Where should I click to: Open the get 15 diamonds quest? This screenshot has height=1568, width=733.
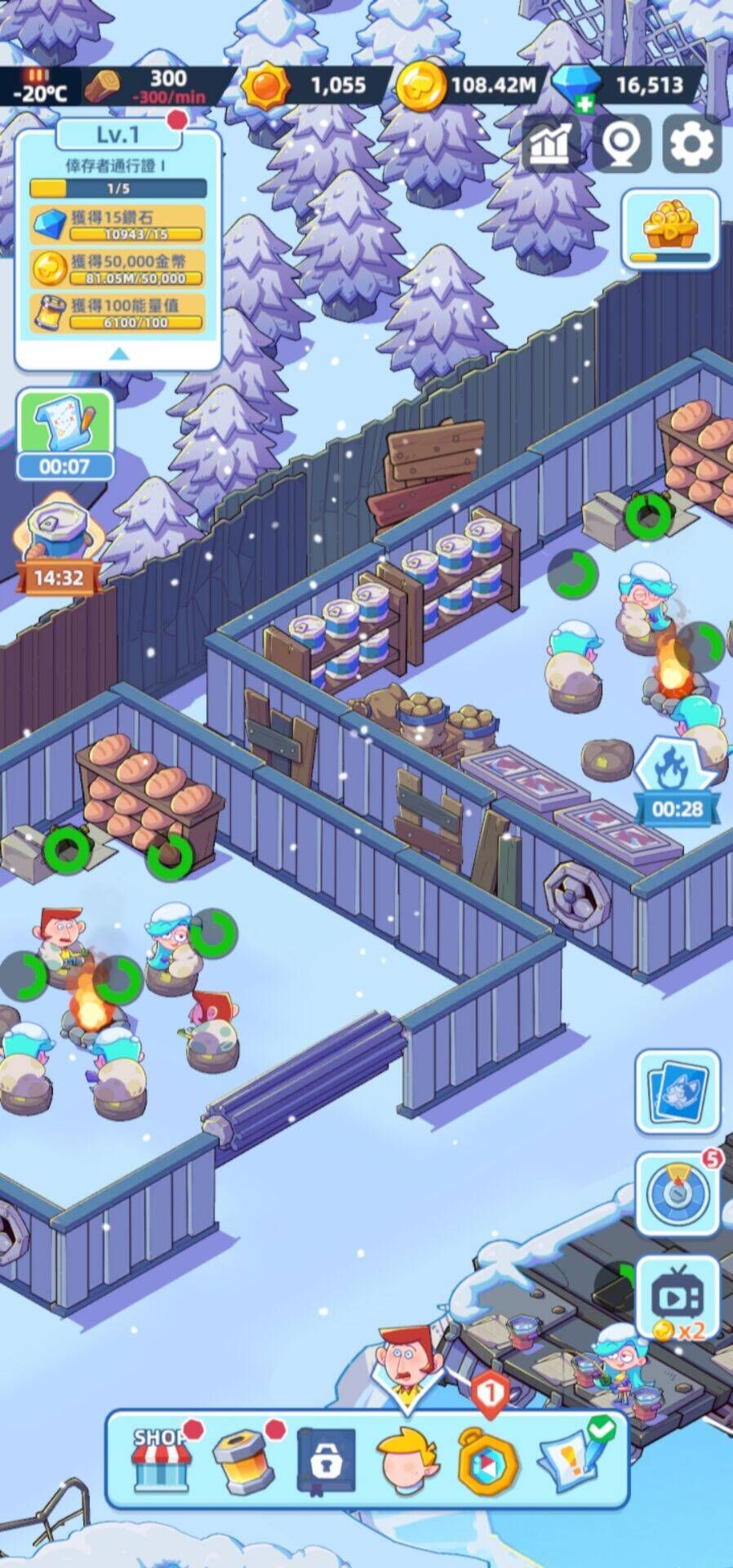point(118,225)
